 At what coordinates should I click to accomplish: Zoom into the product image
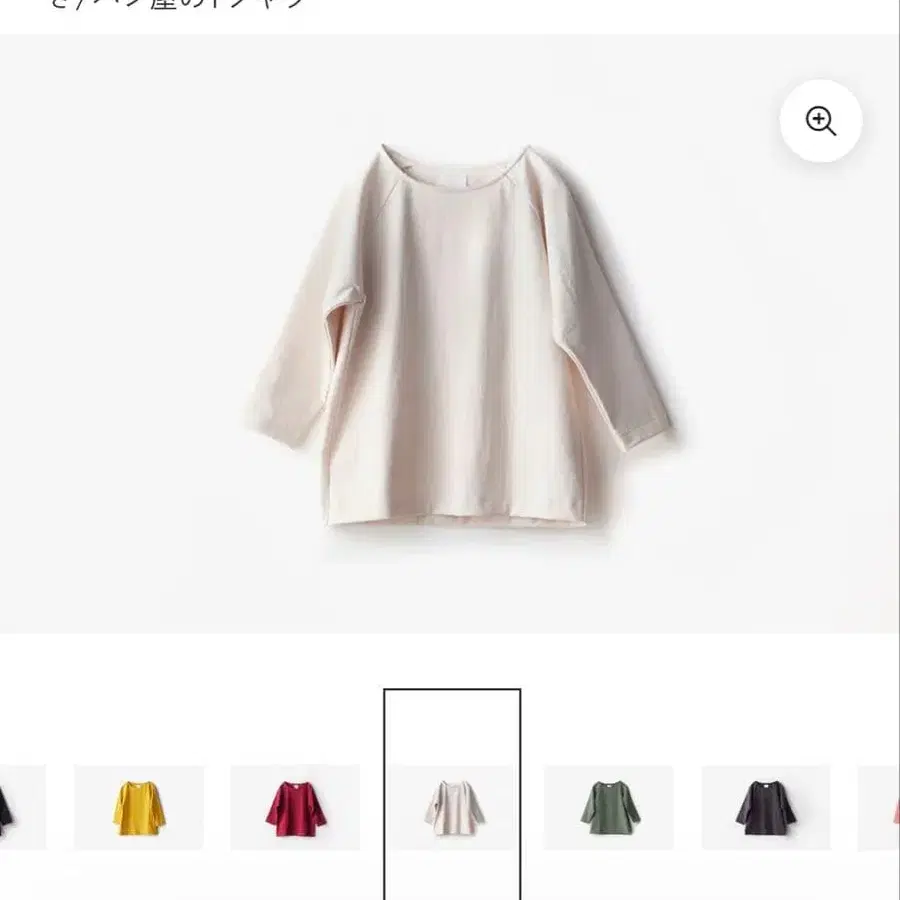click(x=820, y=121)
